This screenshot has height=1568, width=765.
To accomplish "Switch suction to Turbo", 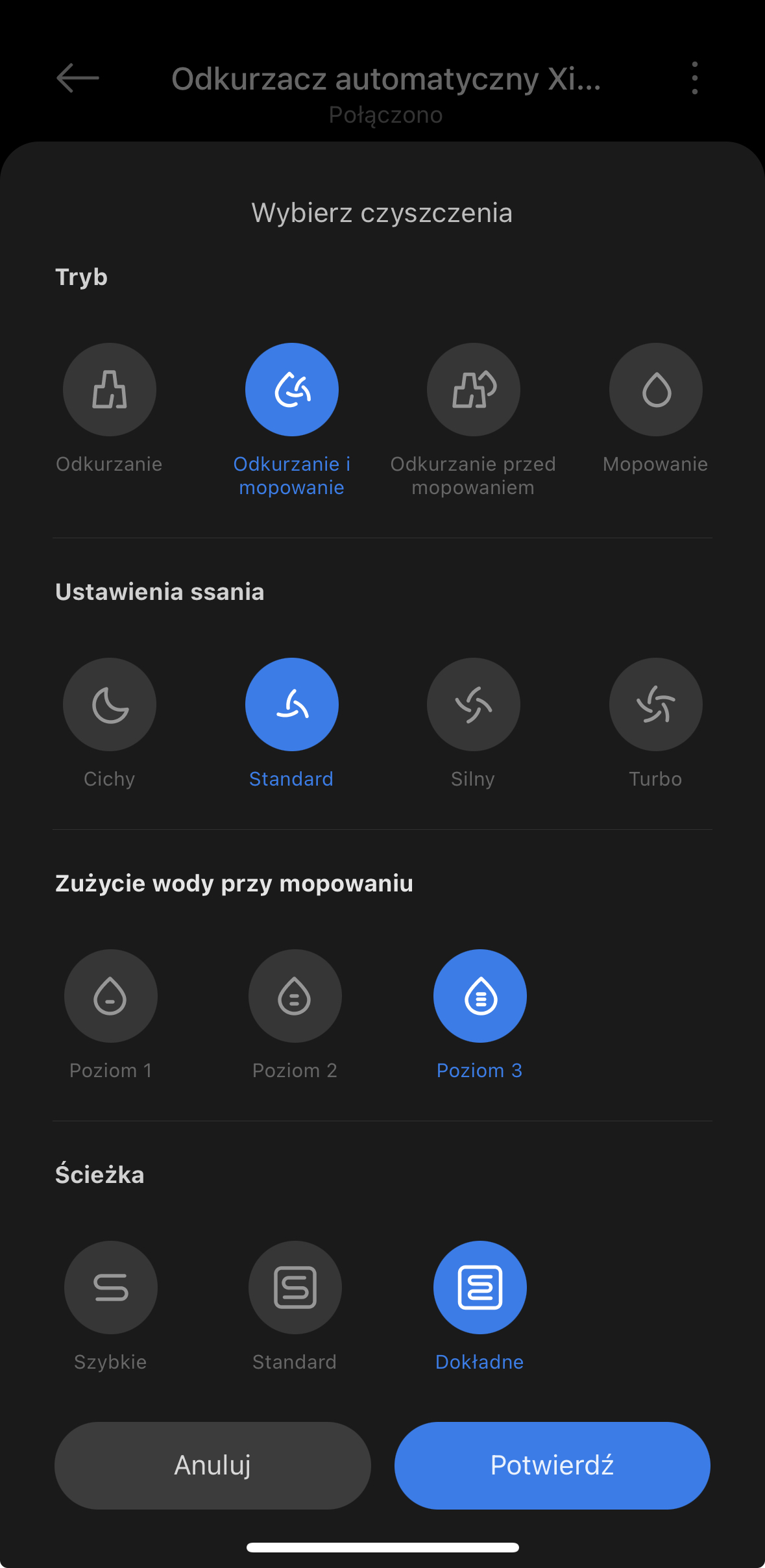I will pos(656,704).
